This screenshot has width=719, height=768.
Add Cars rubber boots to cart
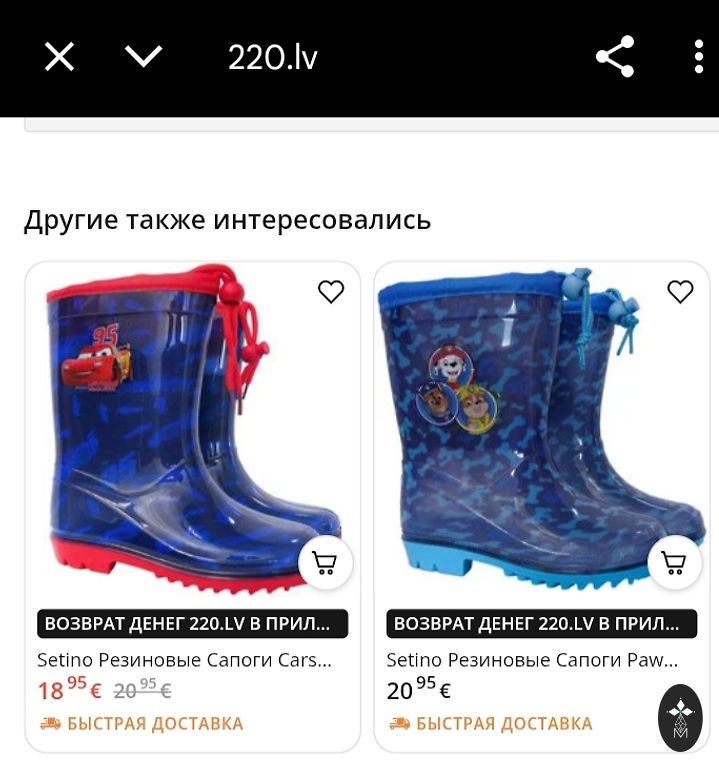325,563
